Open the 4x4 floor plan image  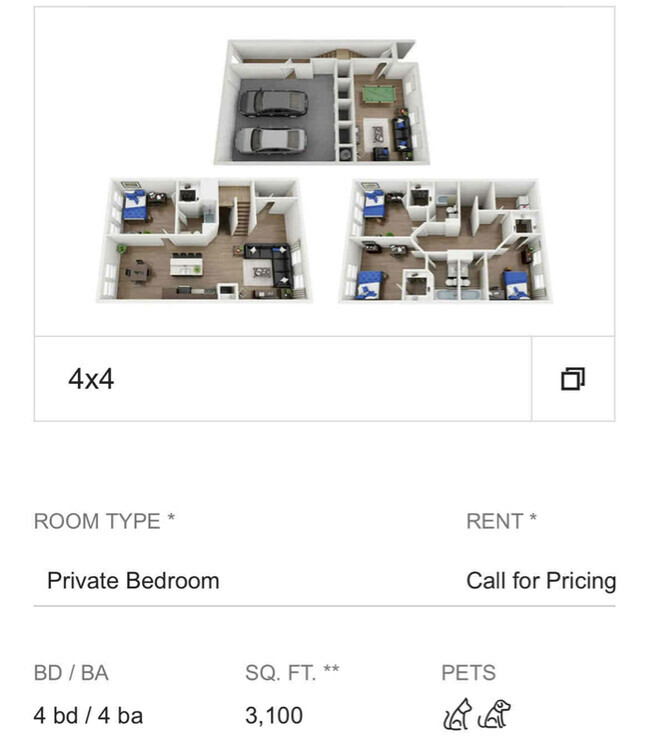click(x=324, y=172)
